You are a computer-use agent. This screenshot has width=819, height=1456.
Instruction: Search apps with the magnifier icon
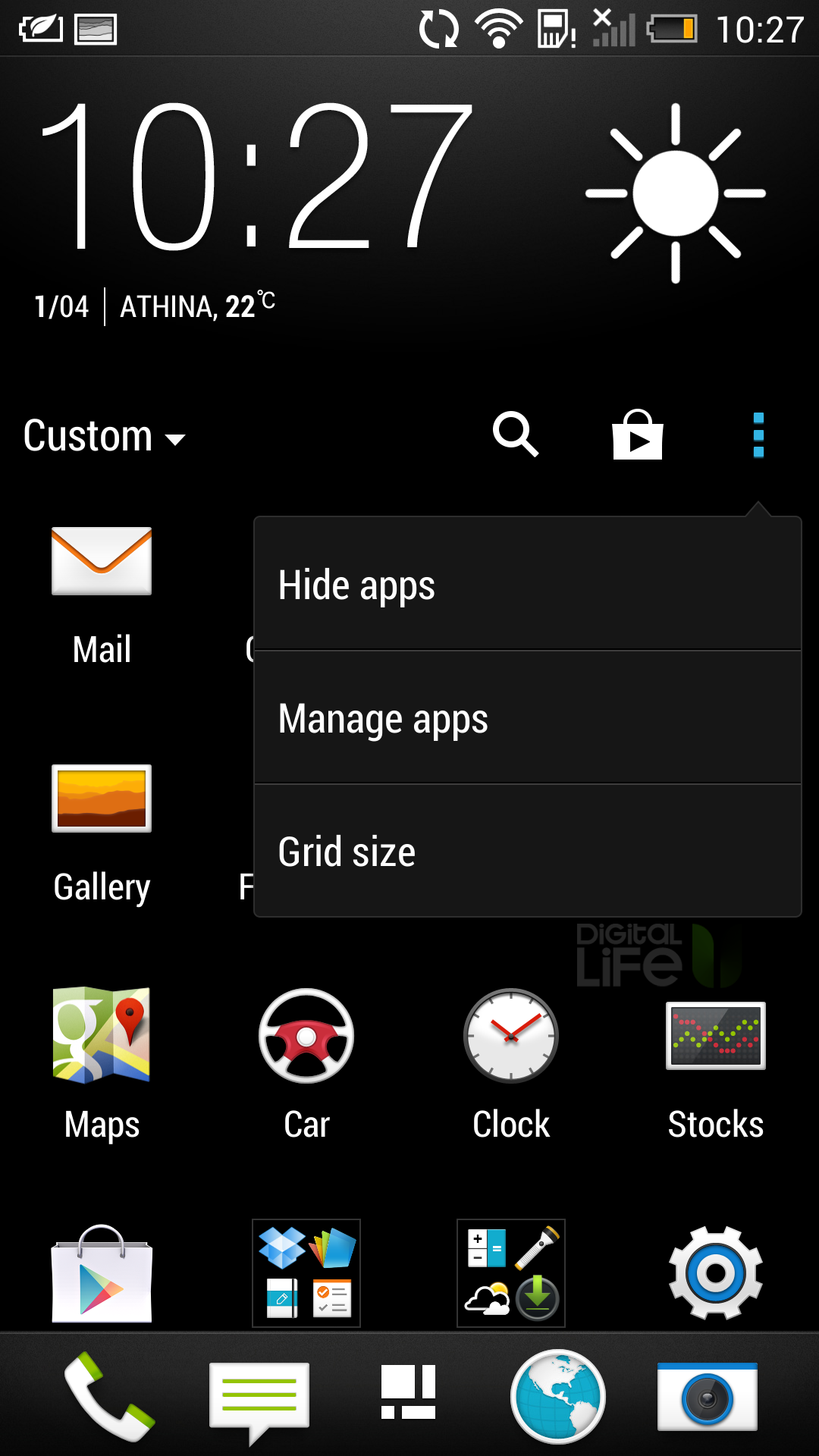(x=516, y=435)
